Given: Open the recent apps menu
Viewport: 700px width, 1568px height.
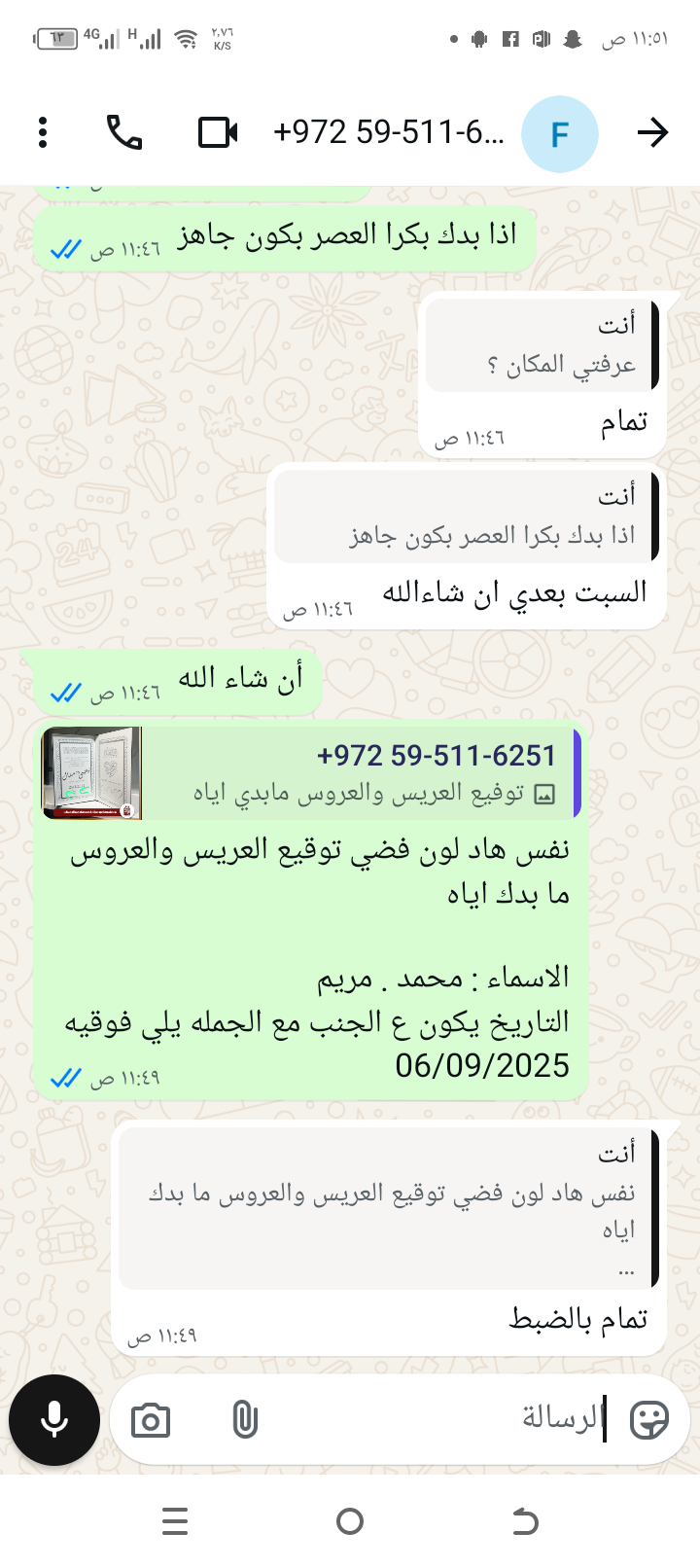Looking at the screenshot, I should click(x=175, y=1521).
